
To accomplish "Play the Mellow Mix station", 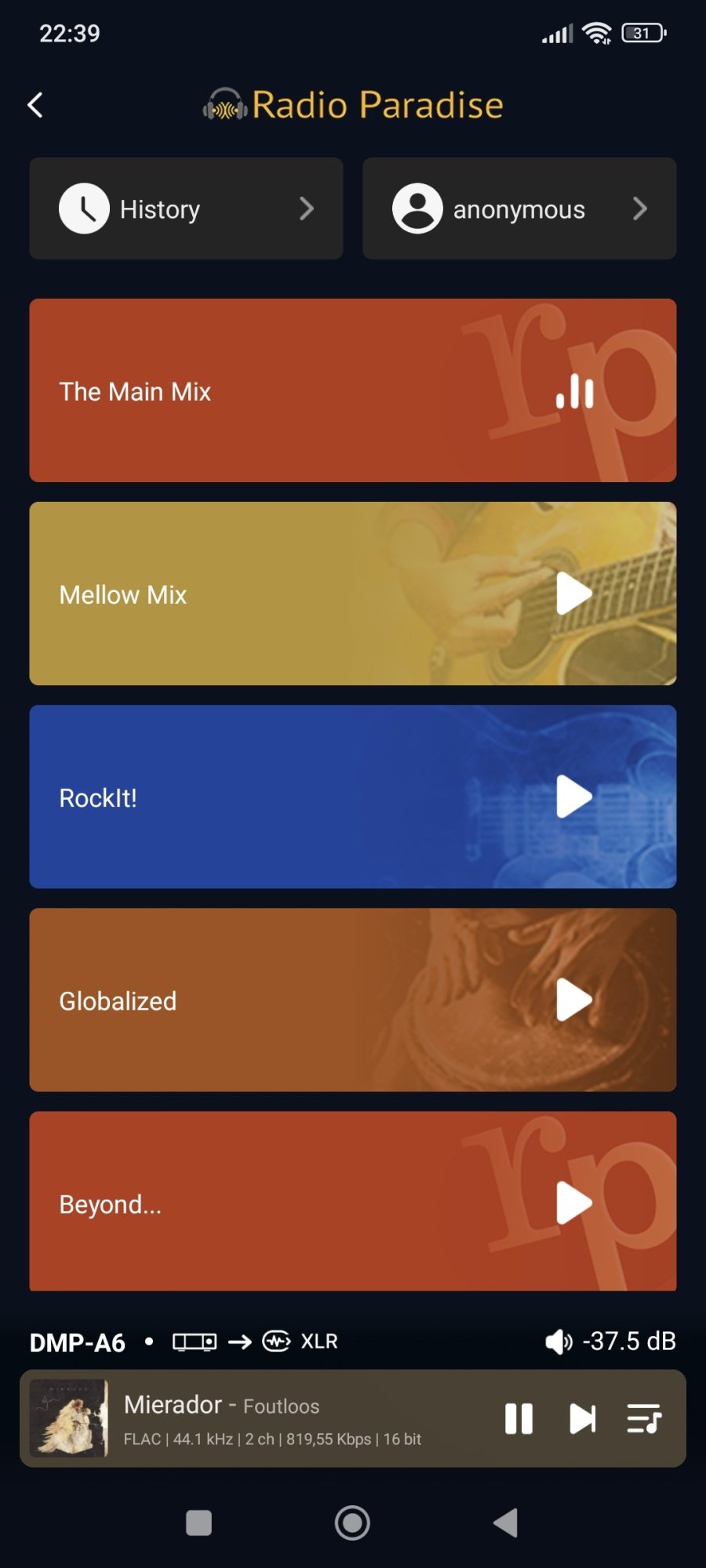I will point(573,593).
